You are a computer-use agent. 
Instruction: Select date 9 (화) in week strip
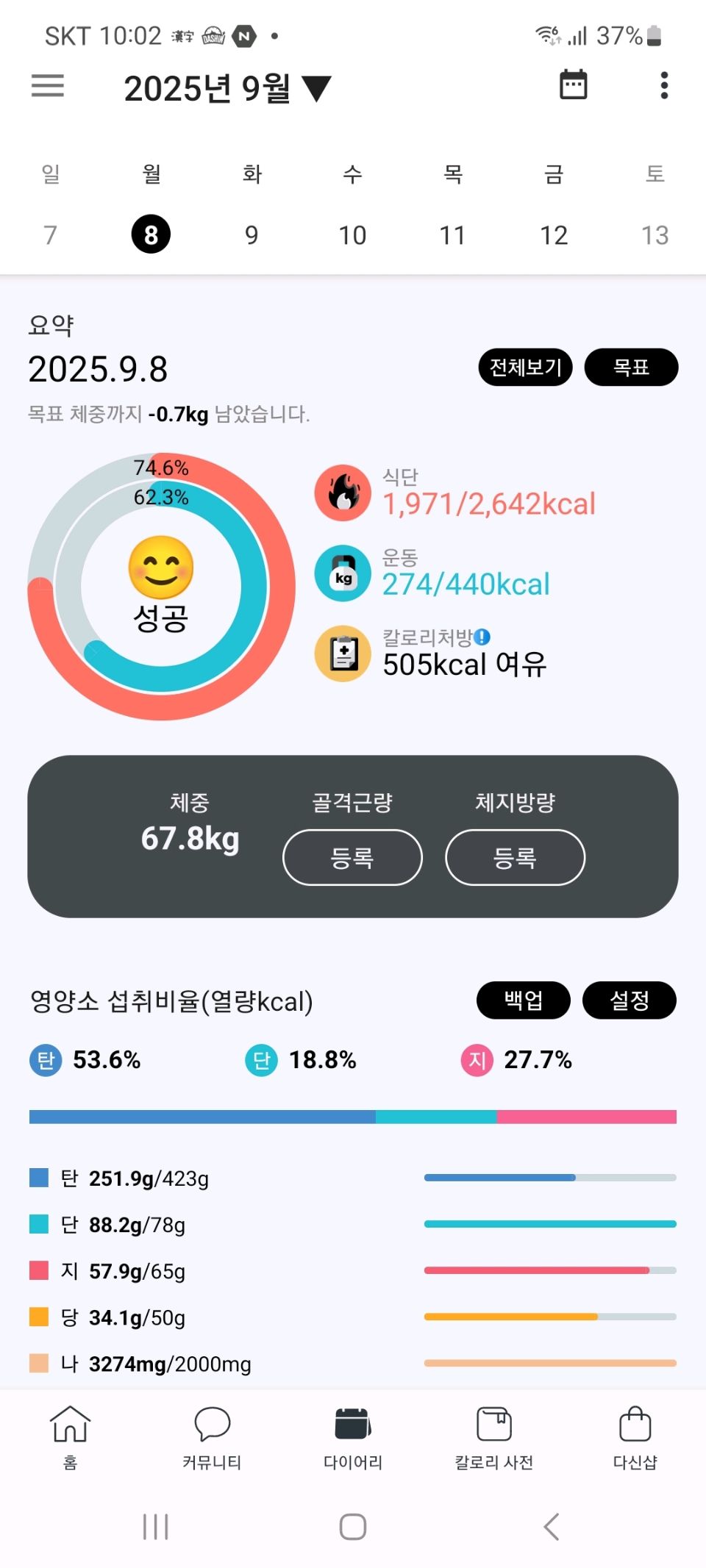coord(252,235)
